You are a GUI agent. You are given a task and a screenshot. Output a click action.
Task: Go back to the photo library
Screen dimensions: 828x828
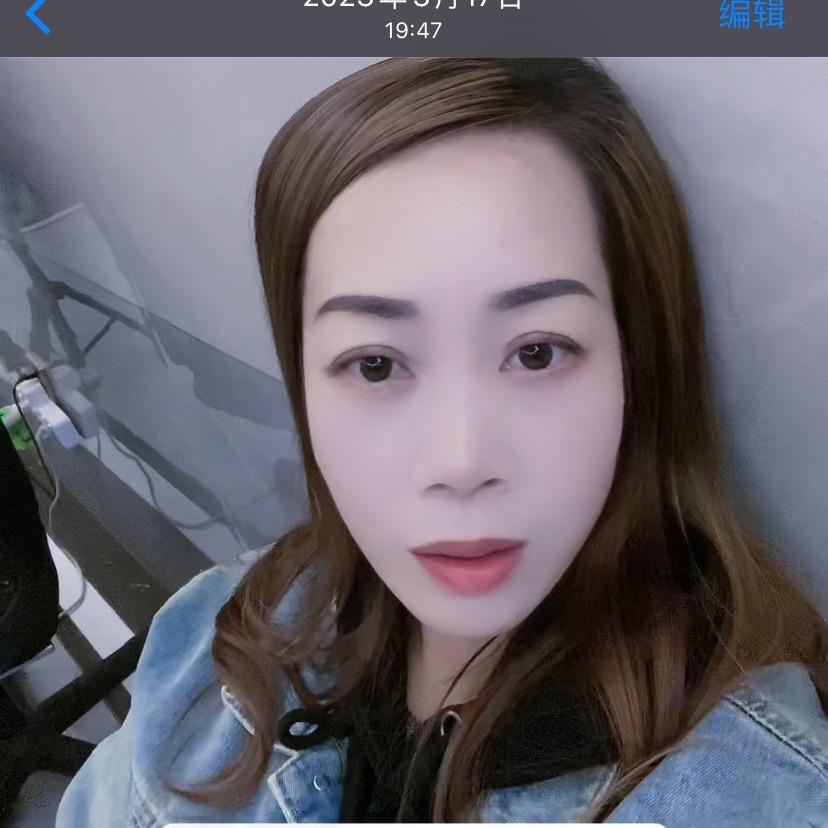tap(37, 15)
